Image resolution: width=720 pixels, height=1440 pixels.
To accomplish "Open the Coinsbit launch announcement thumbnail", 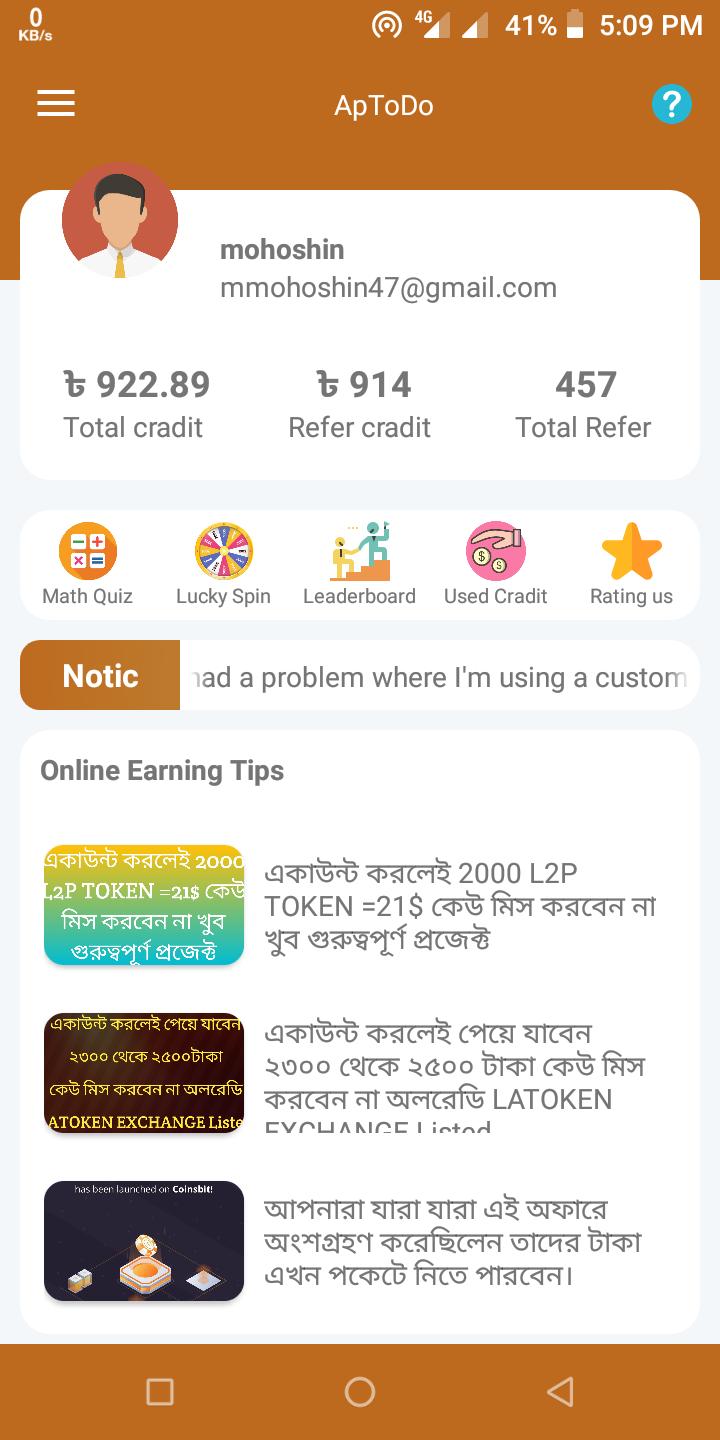I will click(x=143, y=1241).
